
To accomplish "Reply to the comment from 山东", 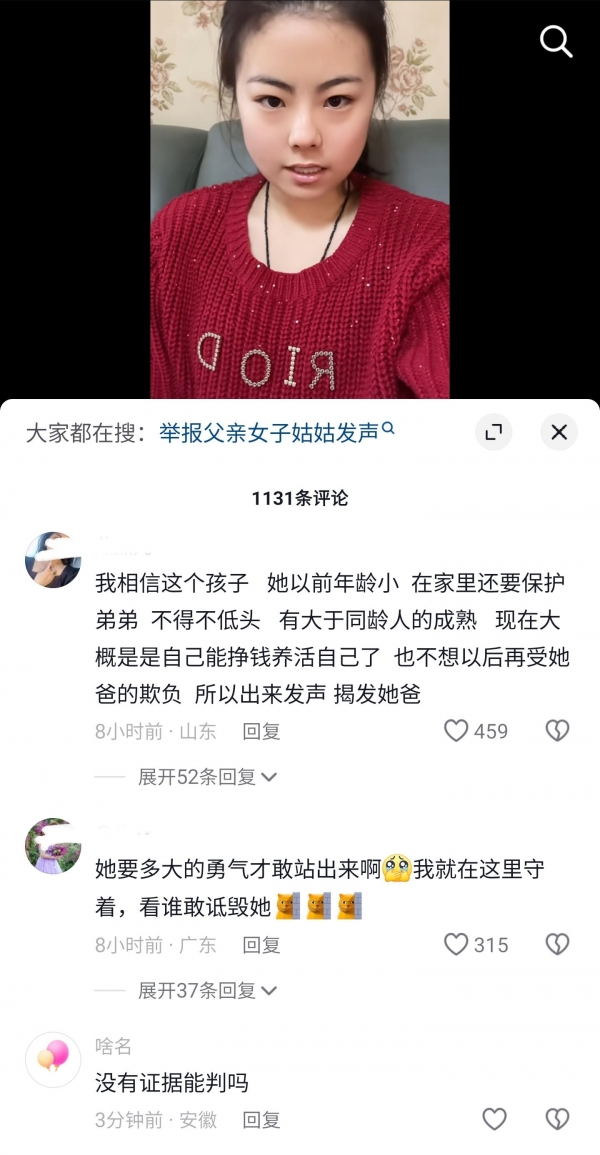I will tap(261, 731).
